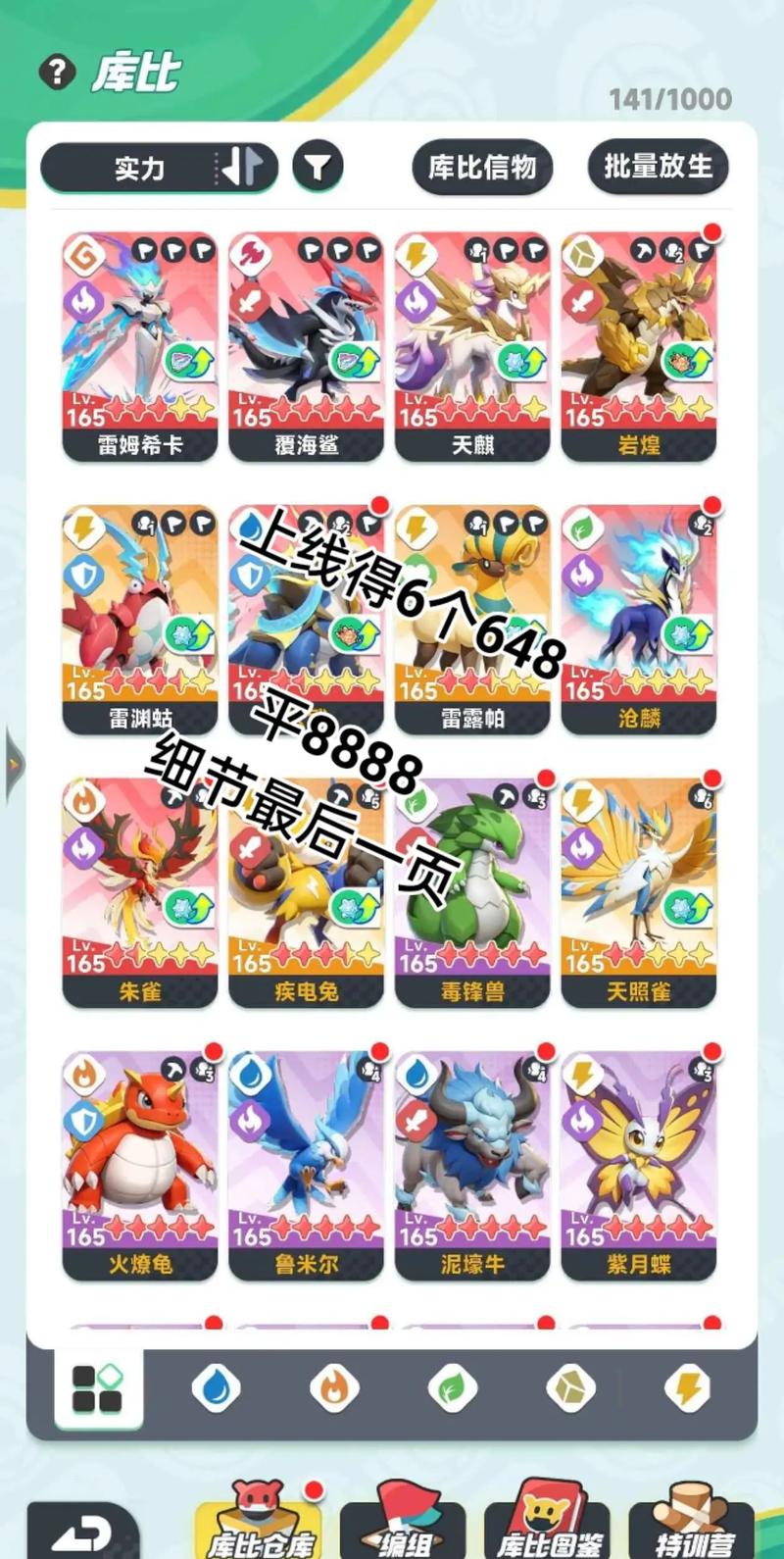Select the 沧麟 card

click(x=639, y=620)
